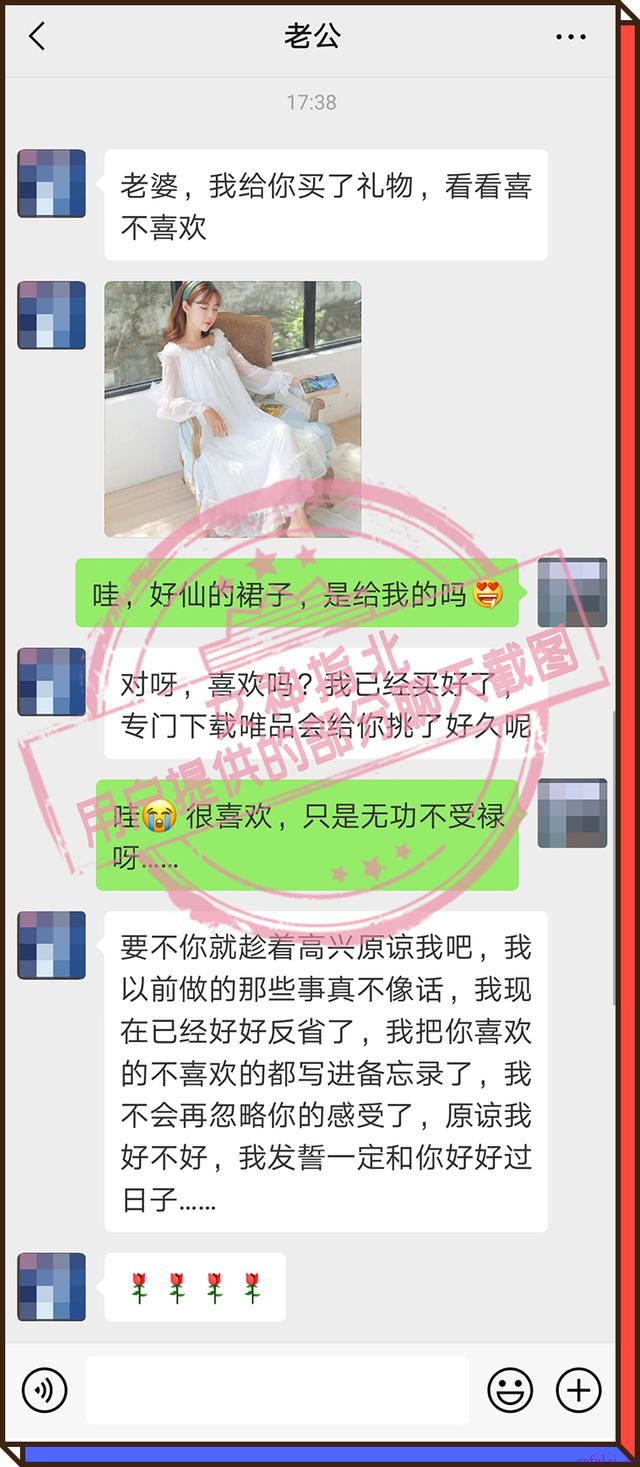Viewport: 640px width, 1467px height.
Task: Open the chat's three-dot more menu
Action: point(570,38)
